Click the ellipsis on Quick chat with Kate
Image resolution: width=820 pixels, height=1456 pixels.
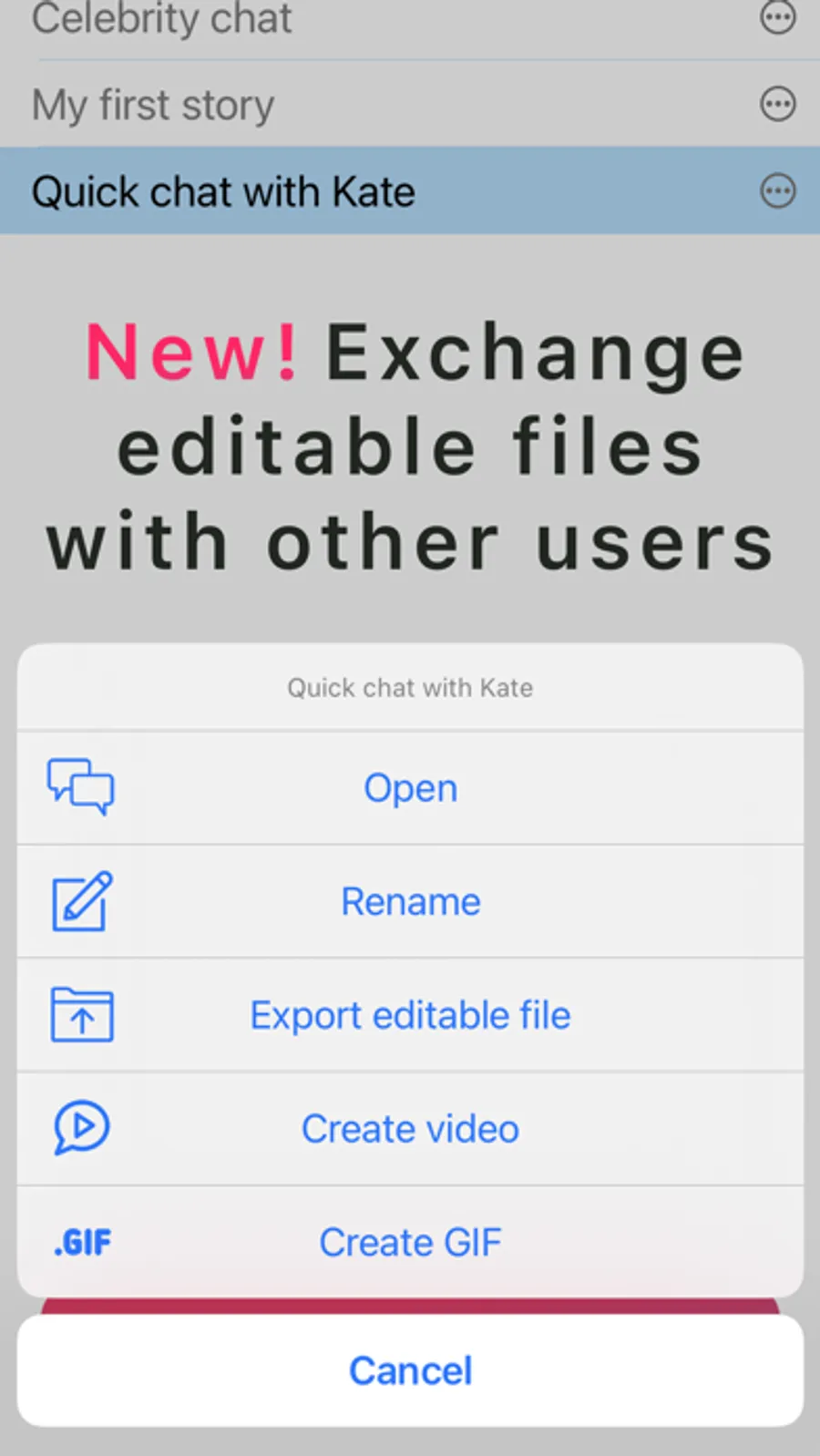pyautogui.click(x=778, y=190)
